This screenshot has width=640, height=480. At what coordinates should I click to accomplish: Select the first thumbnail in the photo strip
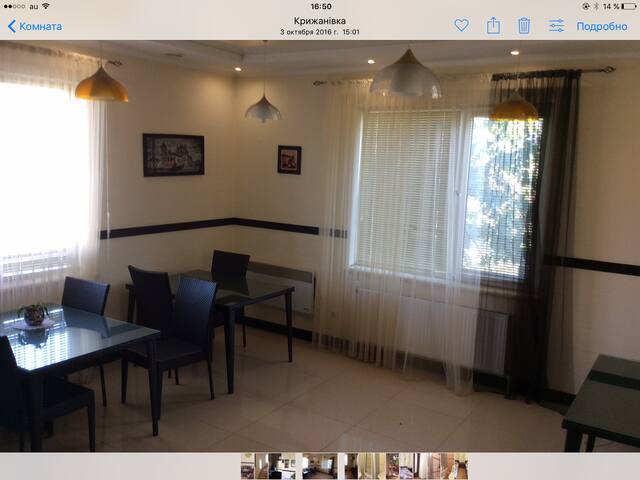246,466
